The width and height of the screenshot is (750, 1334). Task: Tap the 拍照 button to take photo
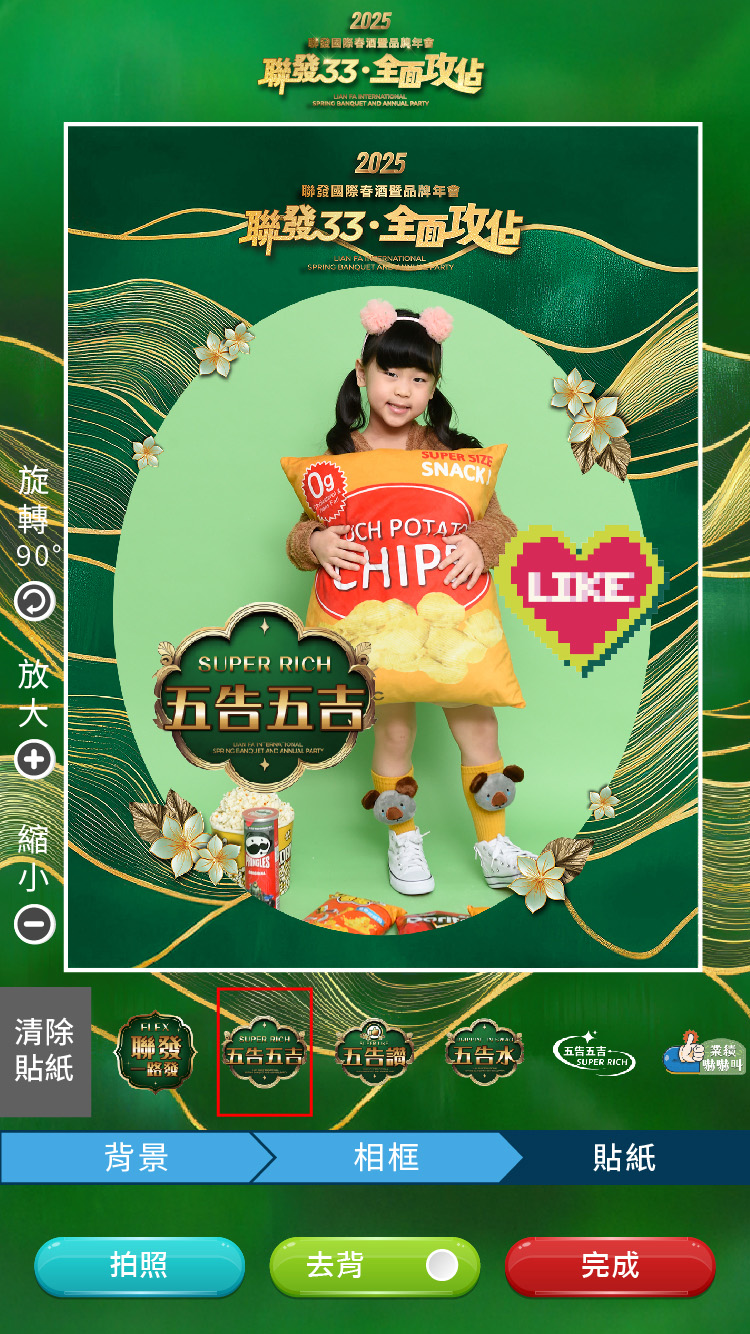point(140,1266)
